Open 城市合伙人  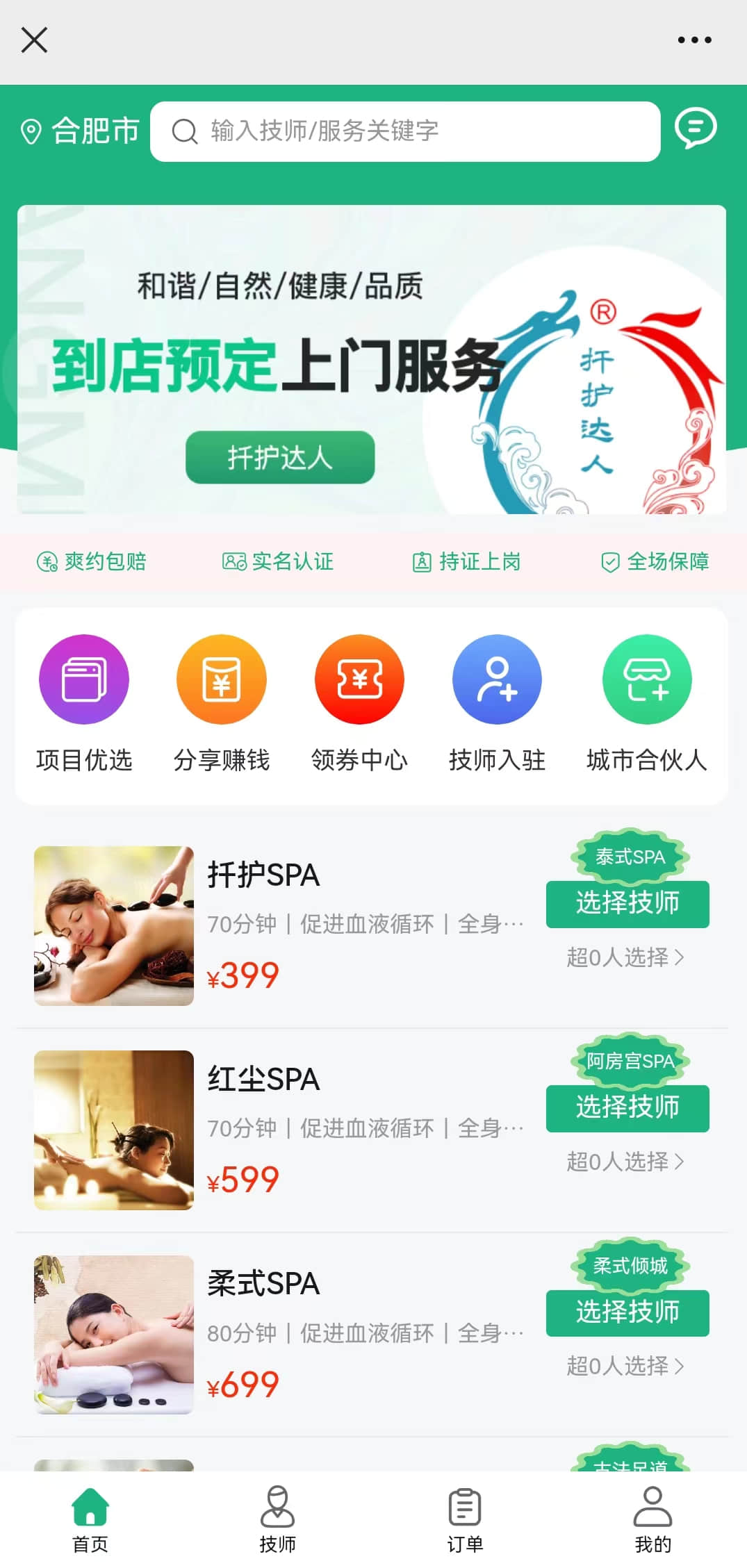tap(646, 703)
